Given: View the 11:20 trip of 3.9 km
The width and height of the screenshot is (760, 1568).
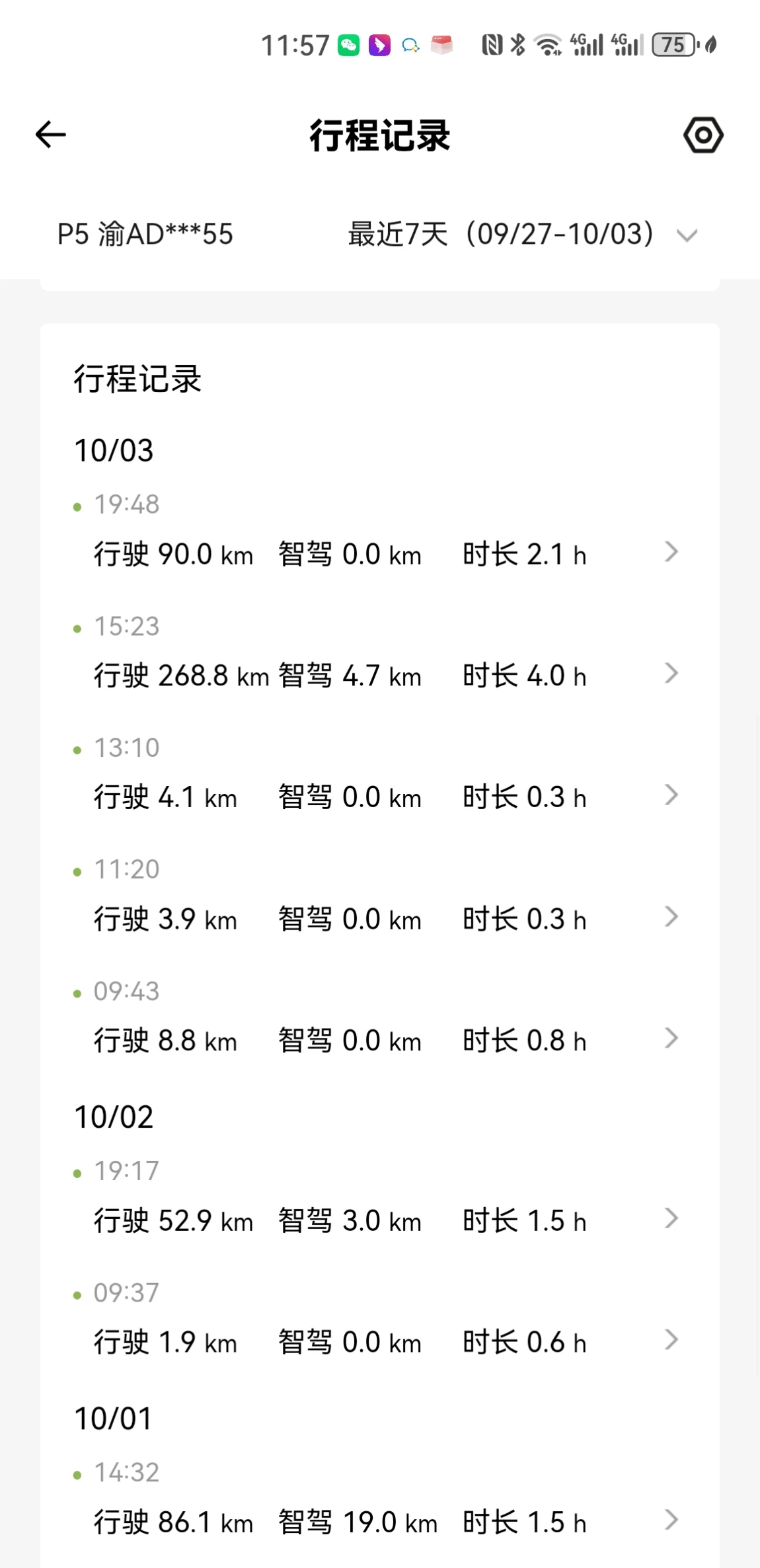Looking at the screenshot, I should pos(380,897).
